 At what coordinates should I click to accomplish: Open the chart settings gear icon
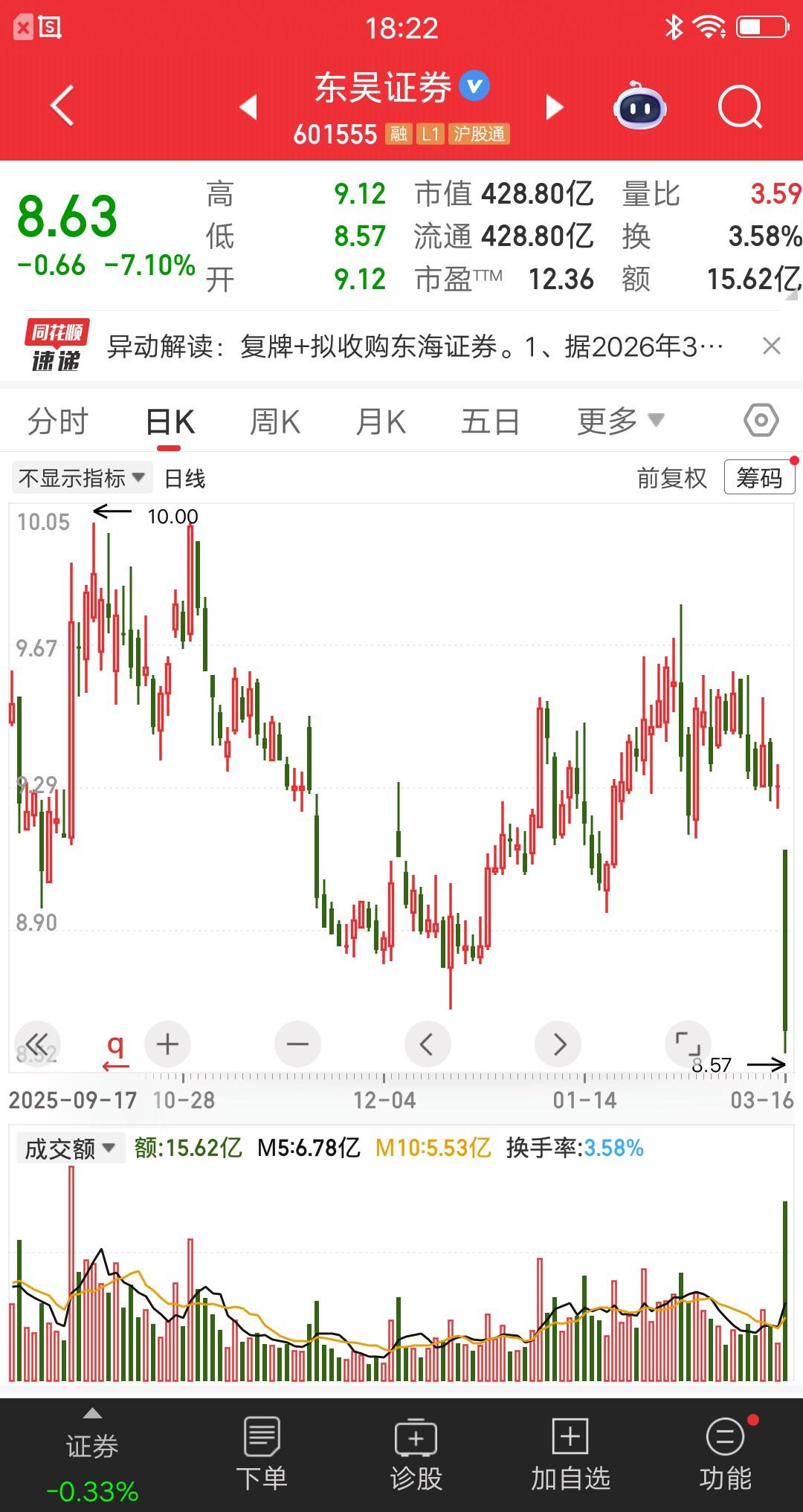(760, 420)
